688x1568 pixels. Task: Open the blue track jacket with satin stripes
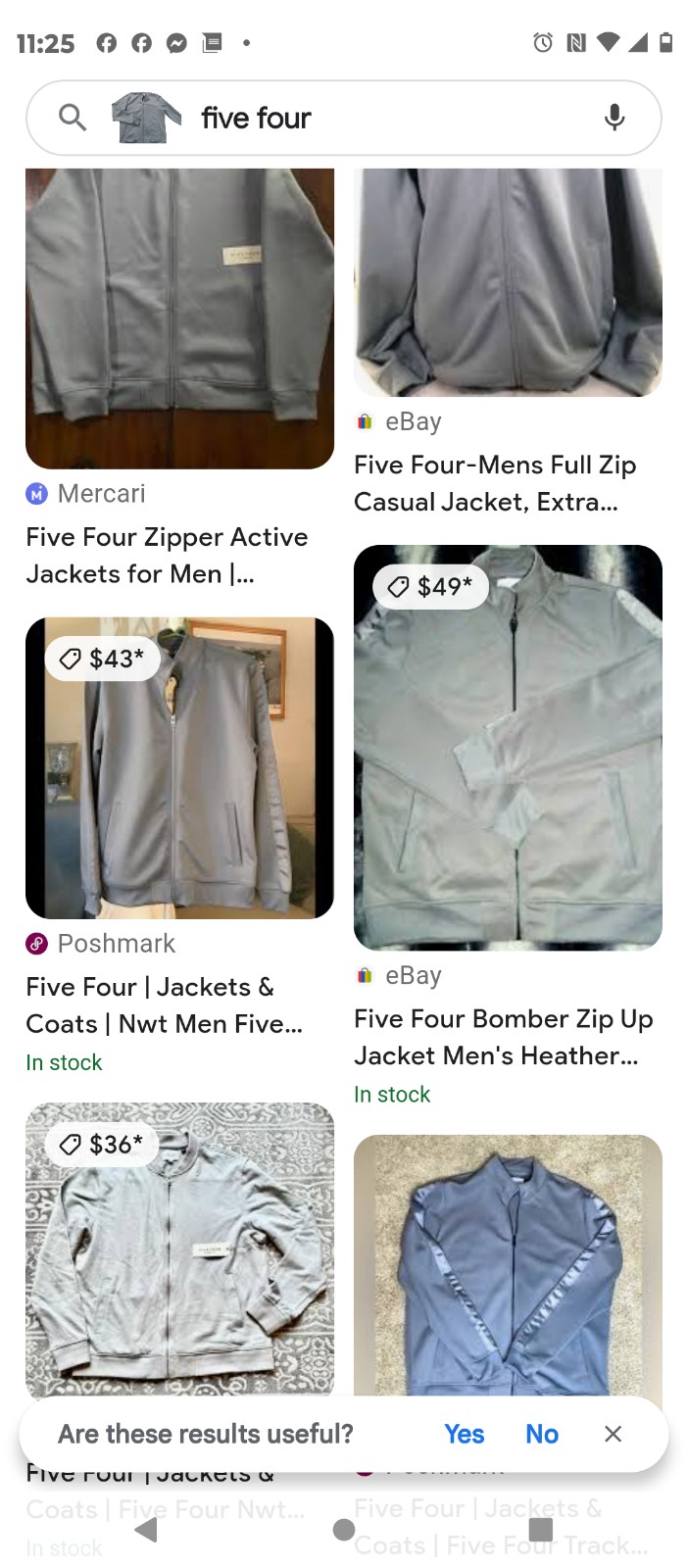click(x=508, y=1265)
